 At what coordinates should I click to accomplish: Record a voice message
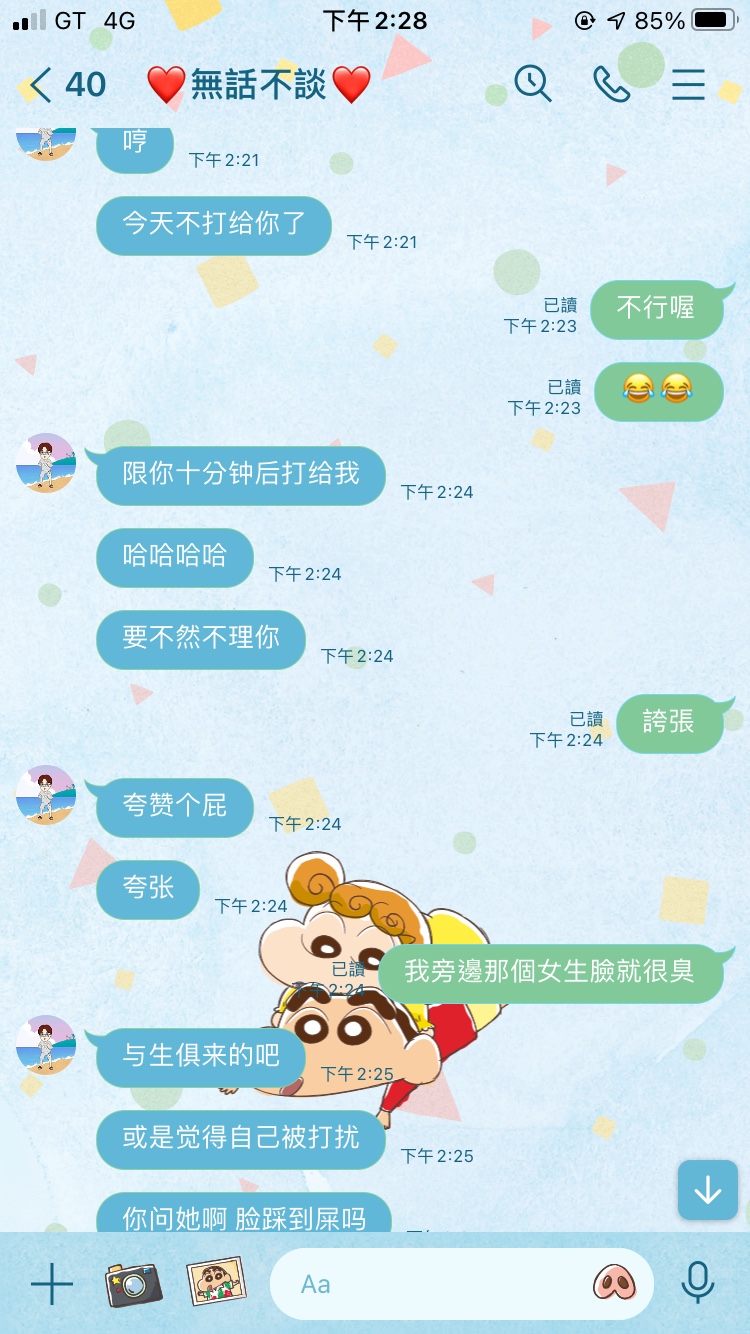coord(696,1283)
